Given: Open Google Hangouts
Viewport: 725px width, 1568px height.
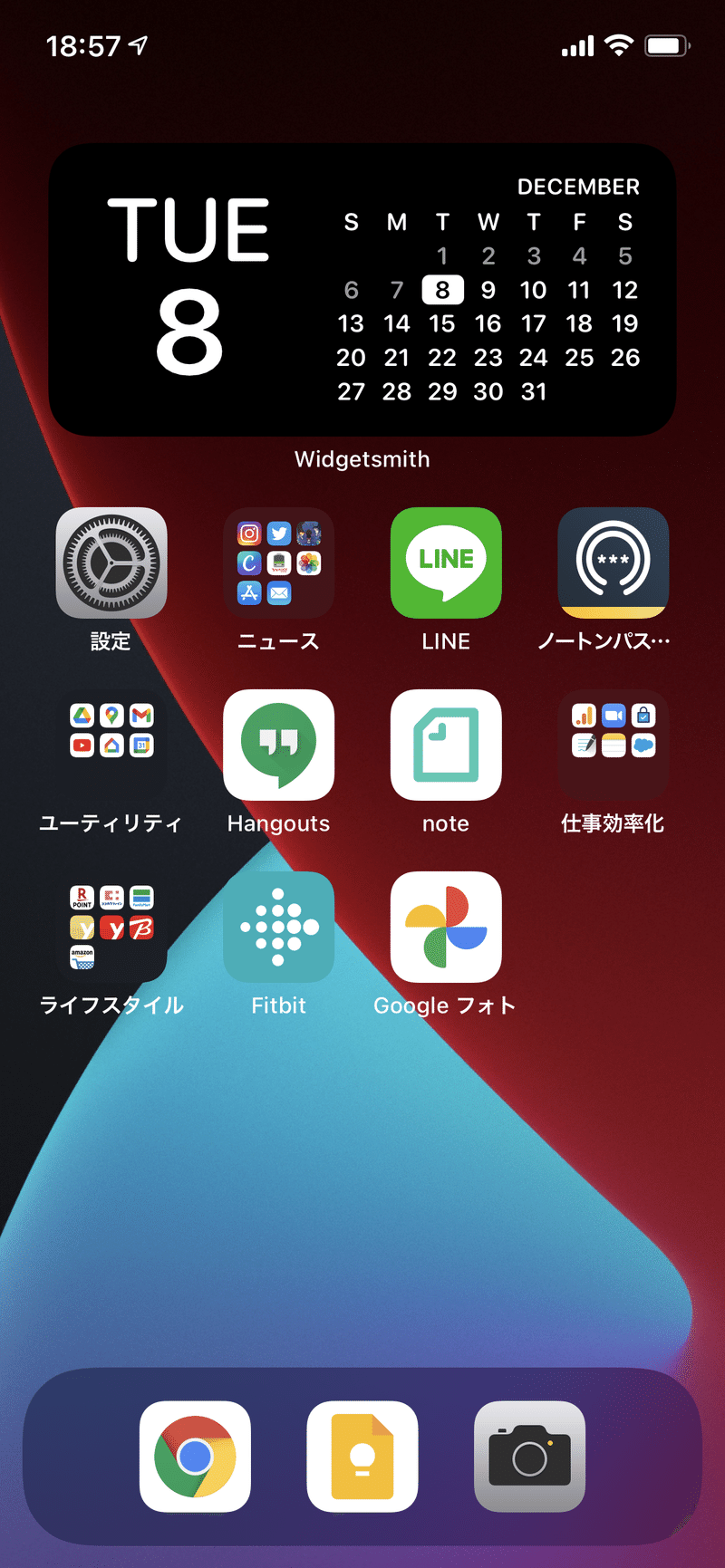Looking at the screenshot, I should (x=278, y=745).
